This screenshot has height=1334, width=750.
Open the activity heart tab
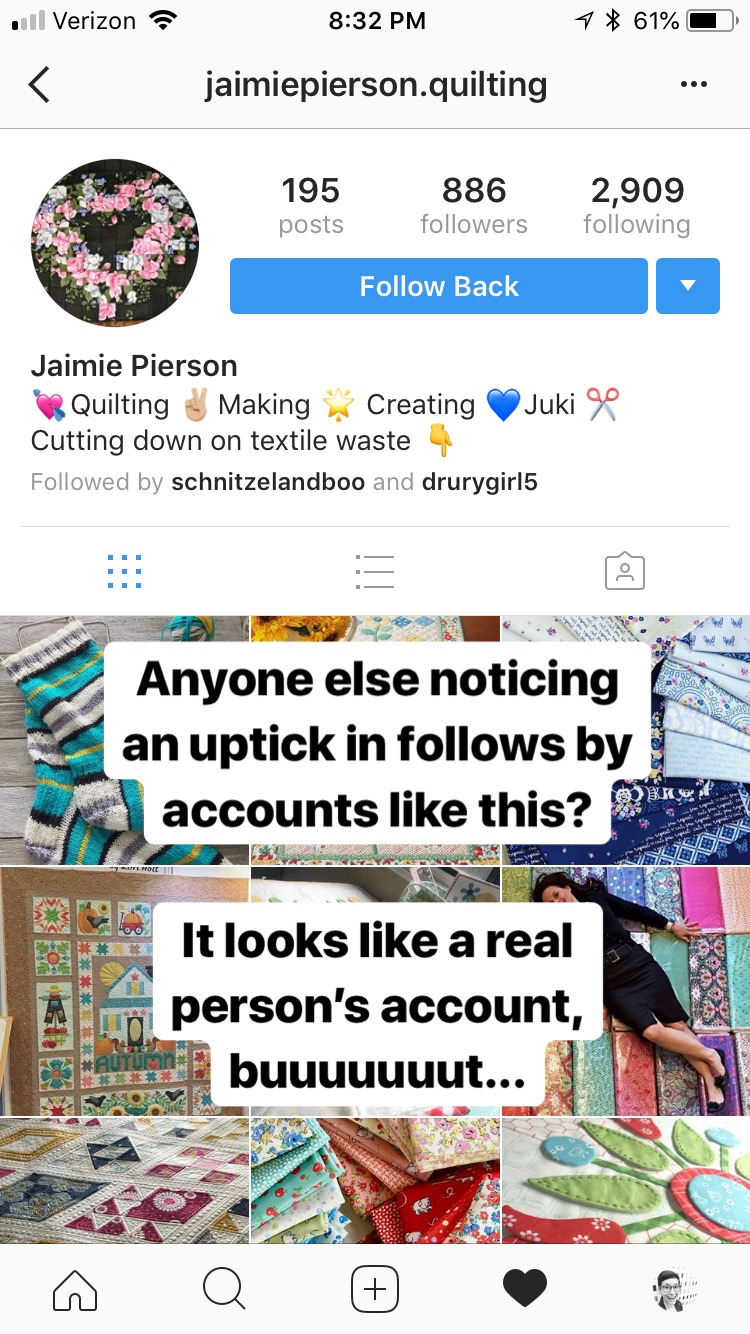(x=525, y=1289)
